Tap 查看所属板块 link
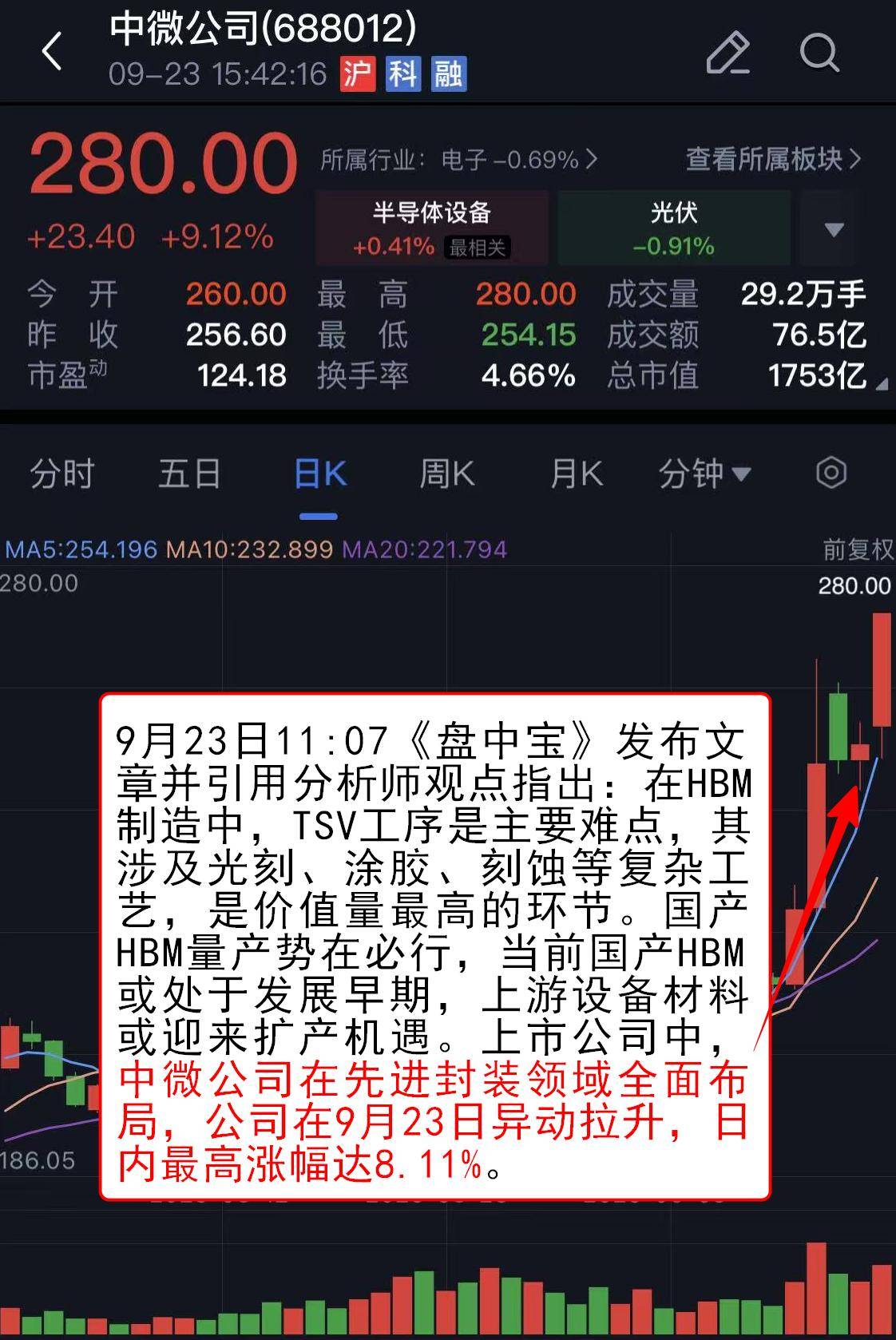Screen dimensions: 896x1340 pos(772,160)
